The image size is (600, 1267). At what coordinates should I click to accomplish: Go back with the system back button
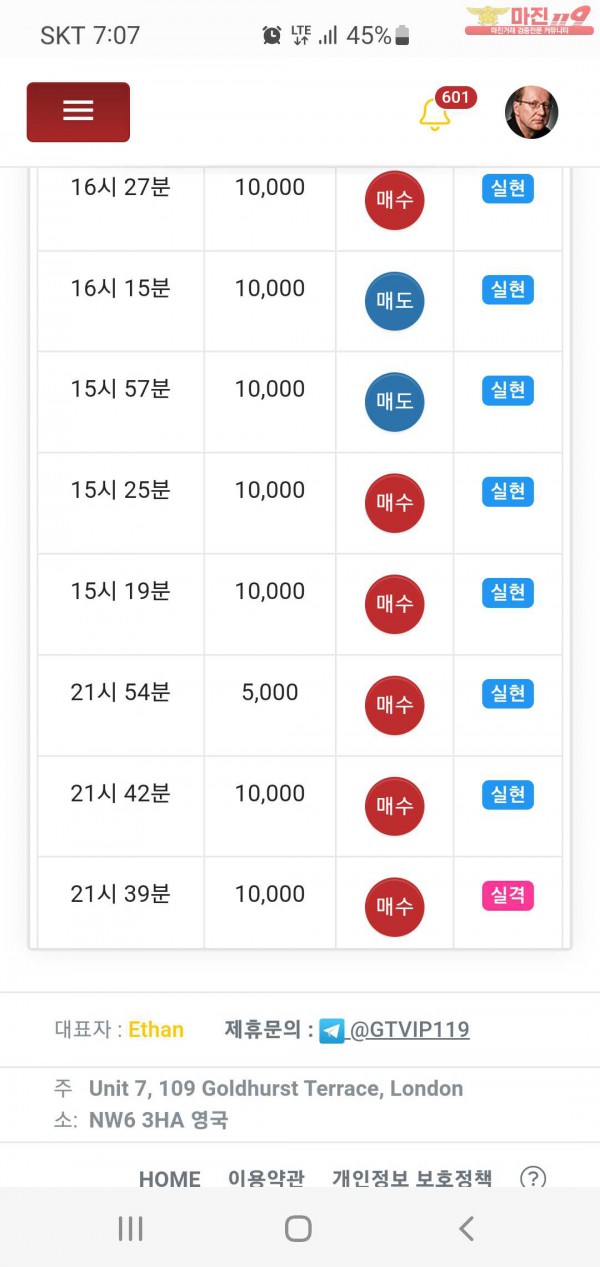(x=466, y=1228)
